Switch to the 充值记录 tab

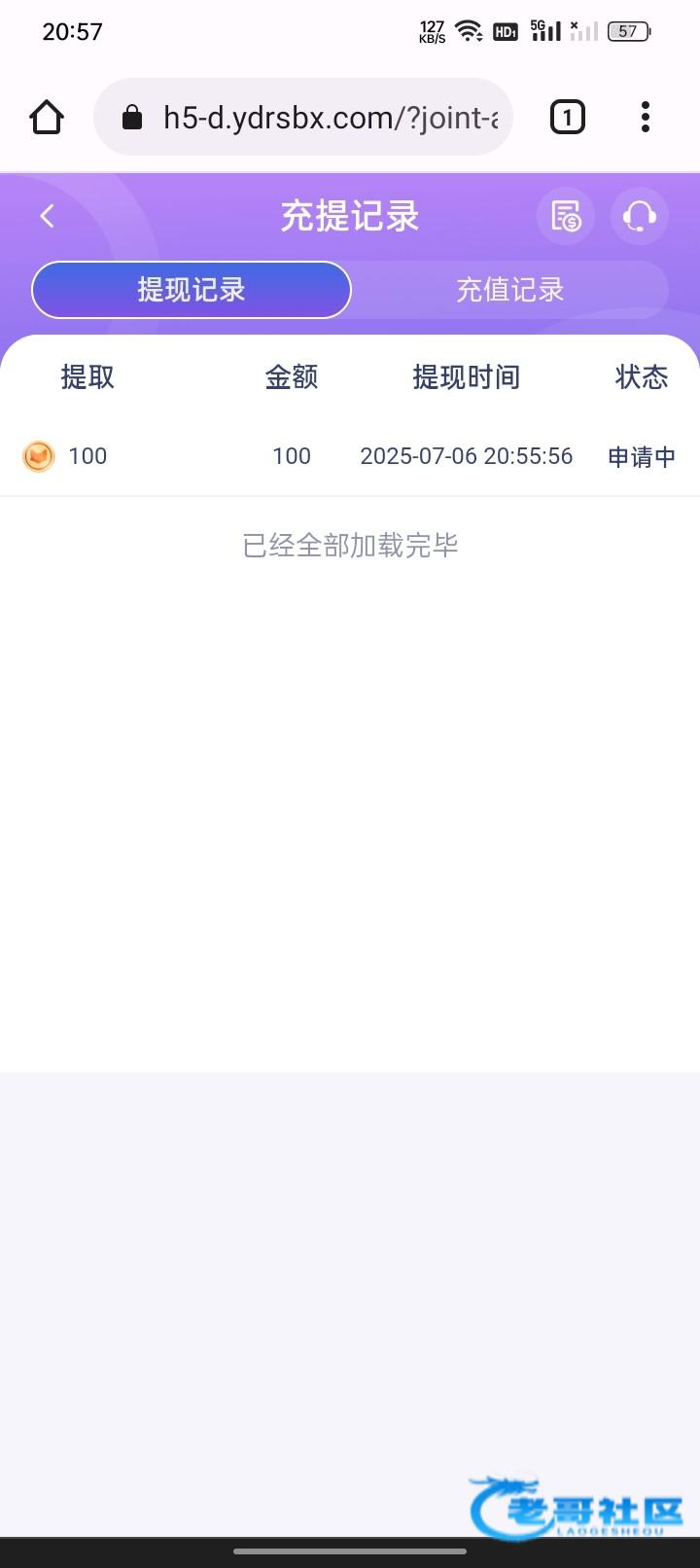click(x=509, y=290)
